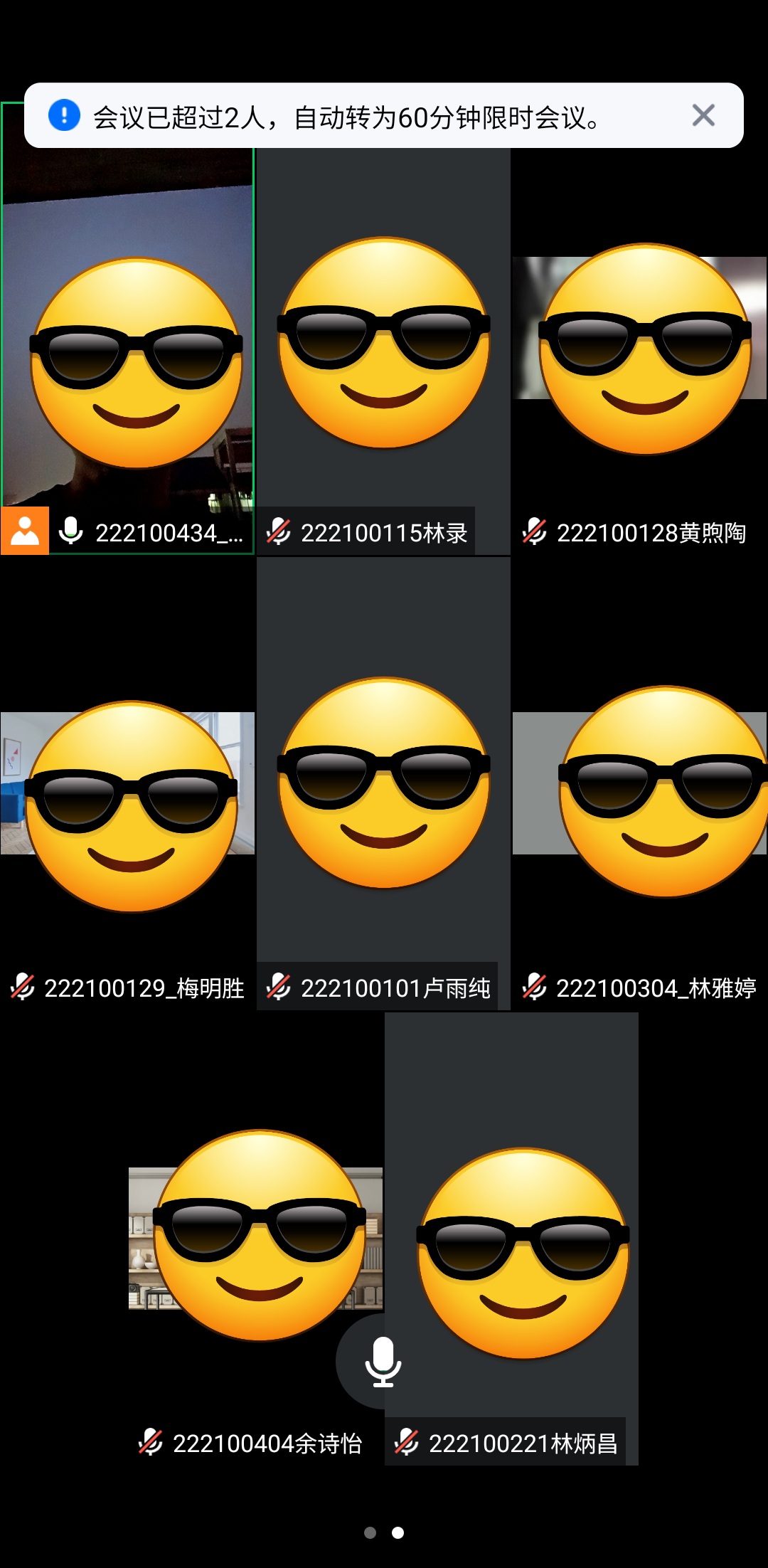Go to first page indicator dot
The height and width of the screenshot is (1568, 768).
point(370,1532)
